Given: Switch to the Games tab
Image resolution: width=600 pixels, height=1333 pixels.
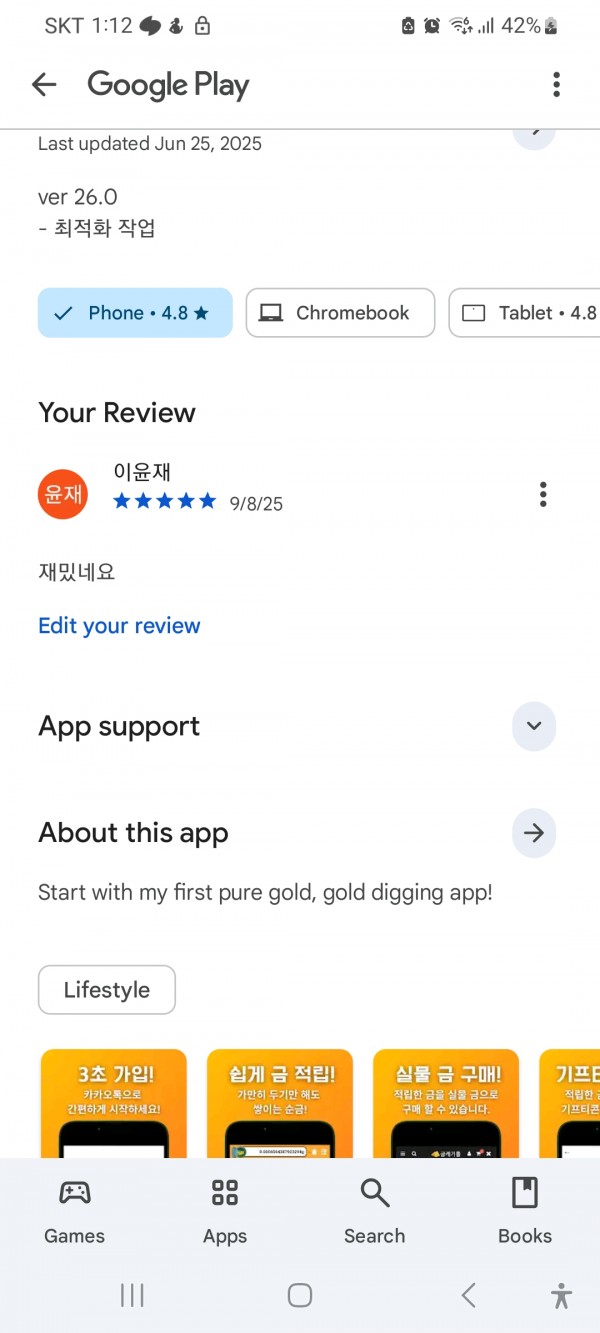Looking at the screenshot, I should click(75, 1210).
